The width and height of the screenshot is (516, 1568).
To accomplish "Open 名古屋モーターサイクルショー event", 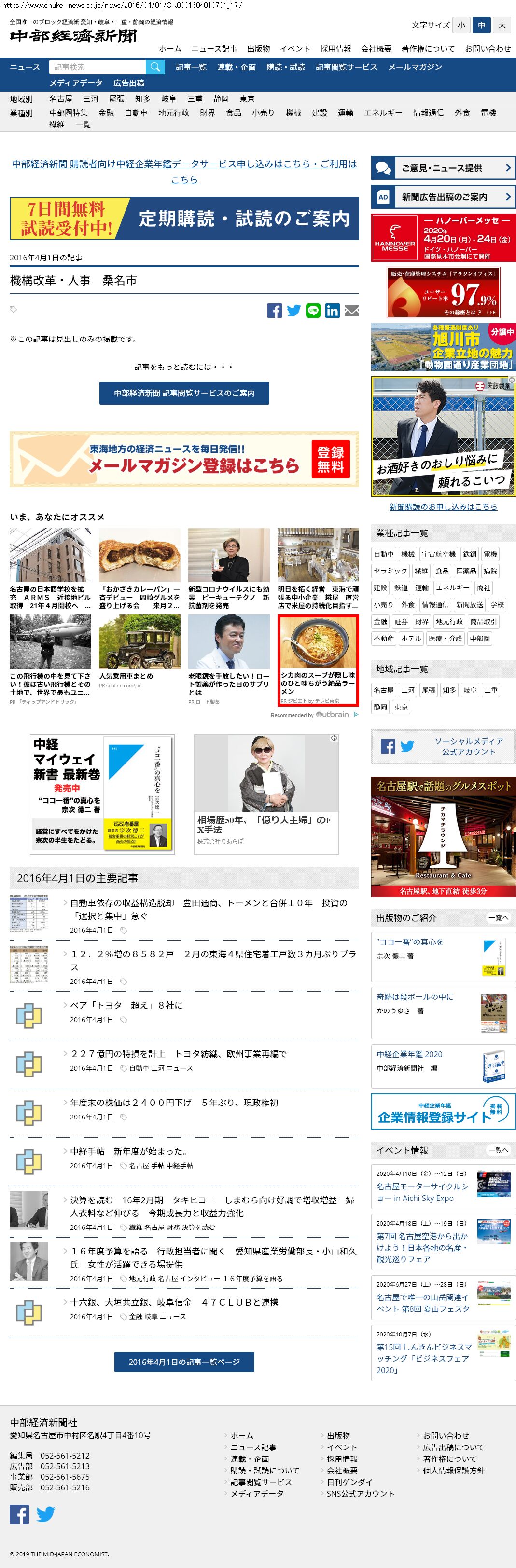I will coord(421,1192).
